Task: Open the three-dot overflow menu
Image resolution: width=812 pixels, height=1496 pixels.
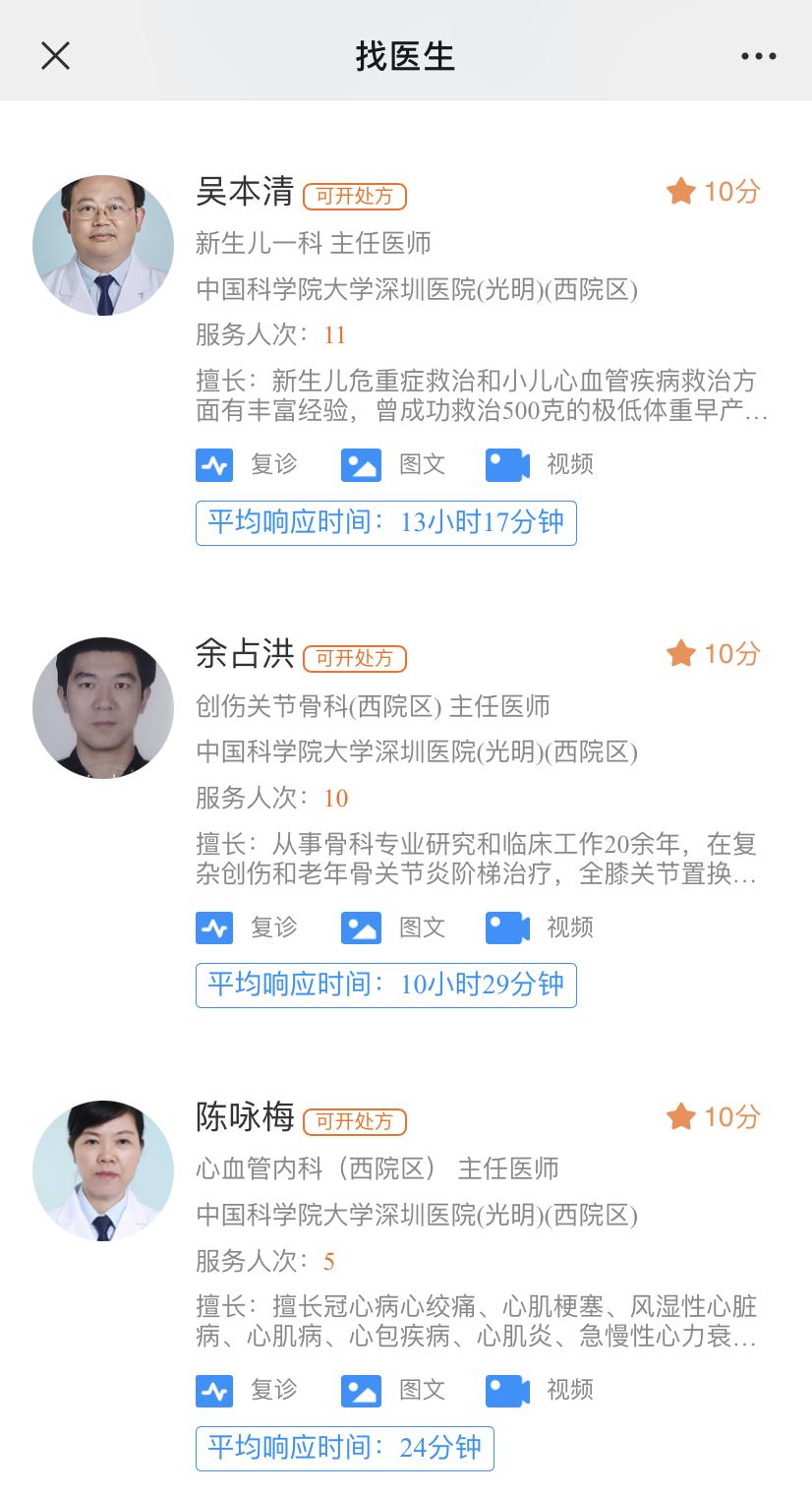Action: pos(758,56)
